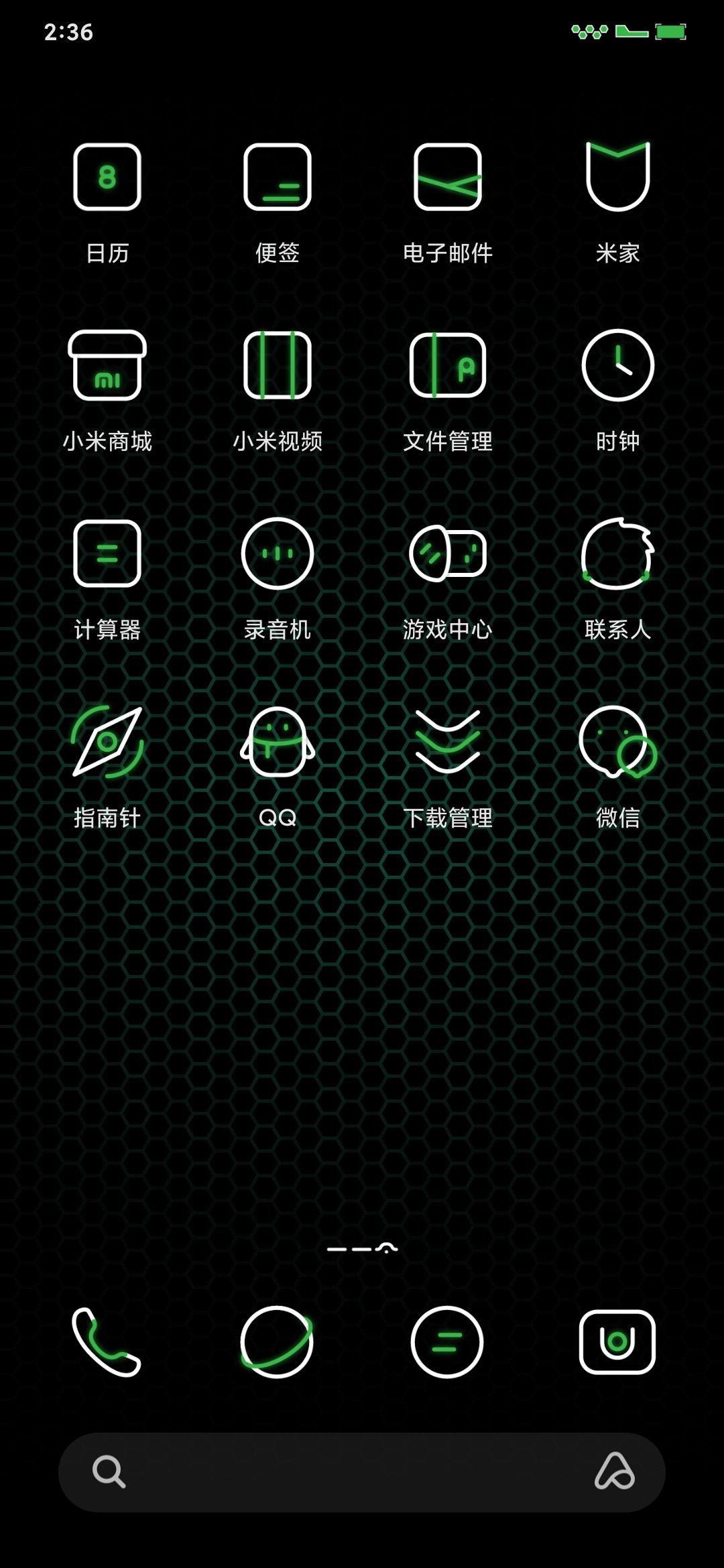
Task: Open the browser planet icon in dock
Action: coord(277,1342)
